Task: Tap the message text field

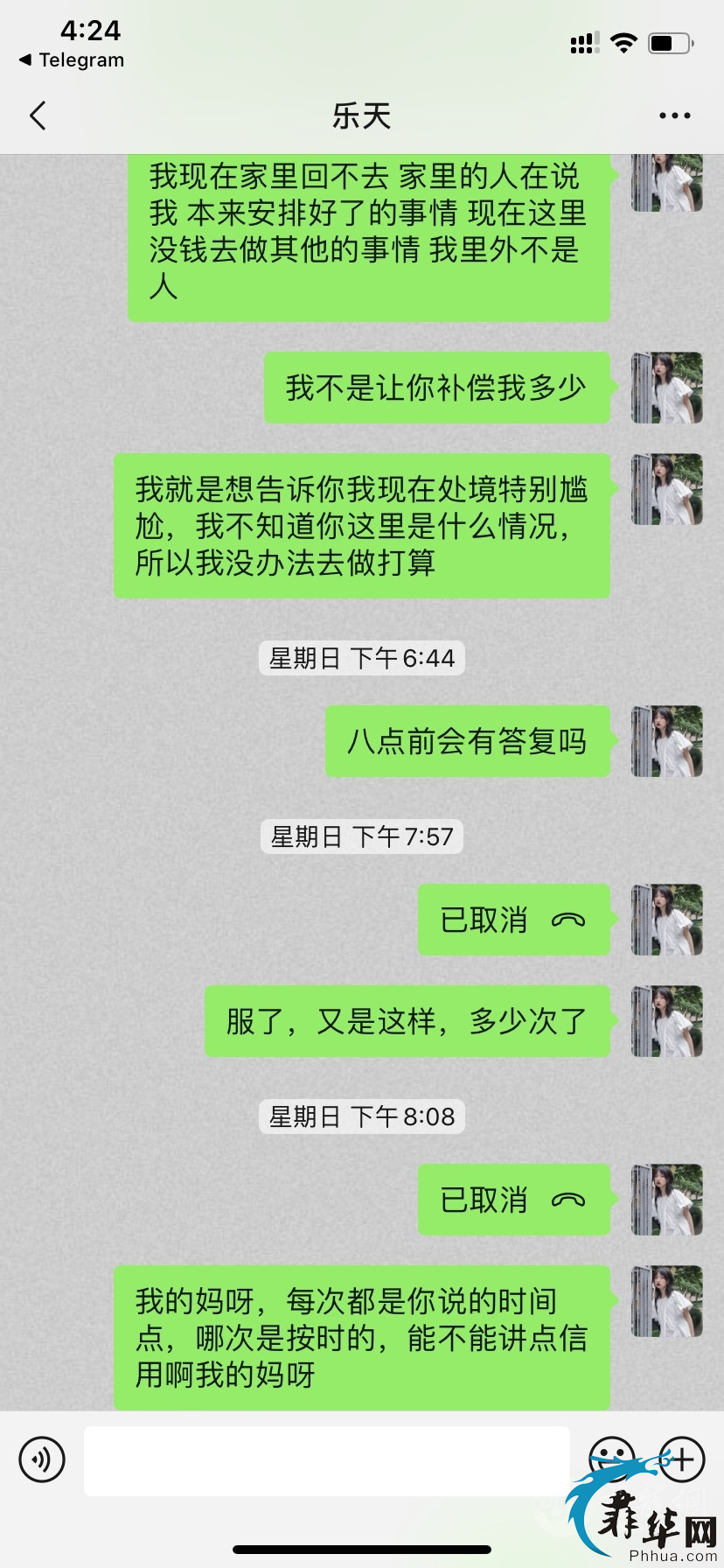Action: 326,1460
